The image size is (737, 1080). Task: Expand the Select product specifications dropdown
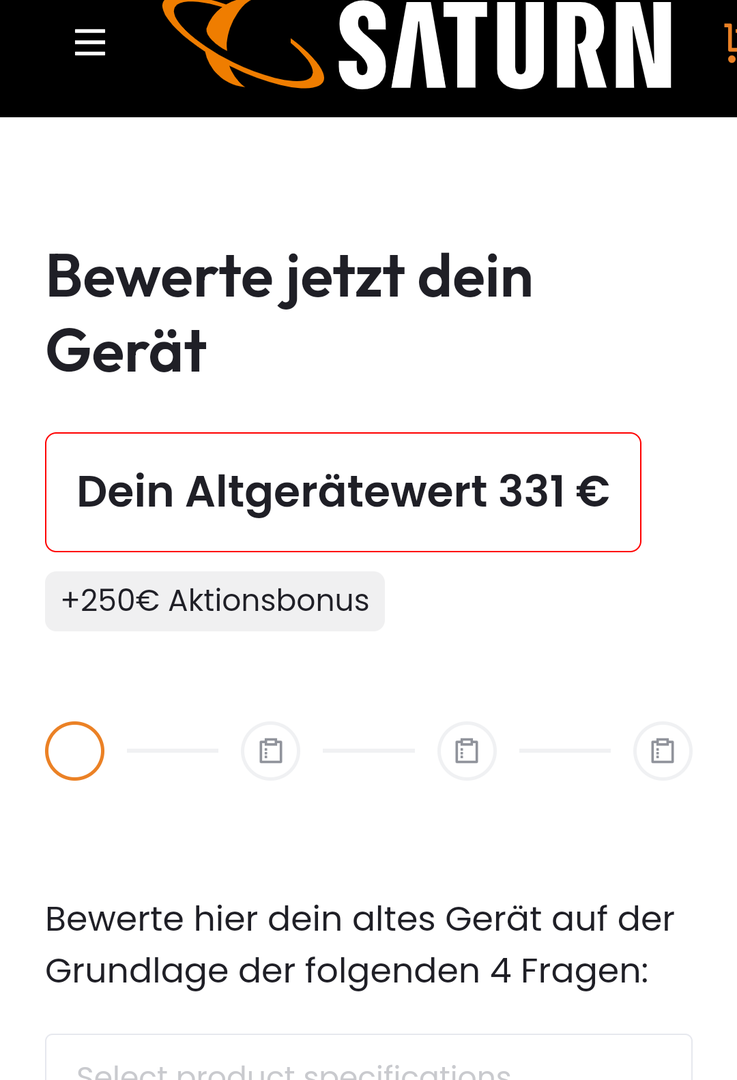click(368, 1062)
